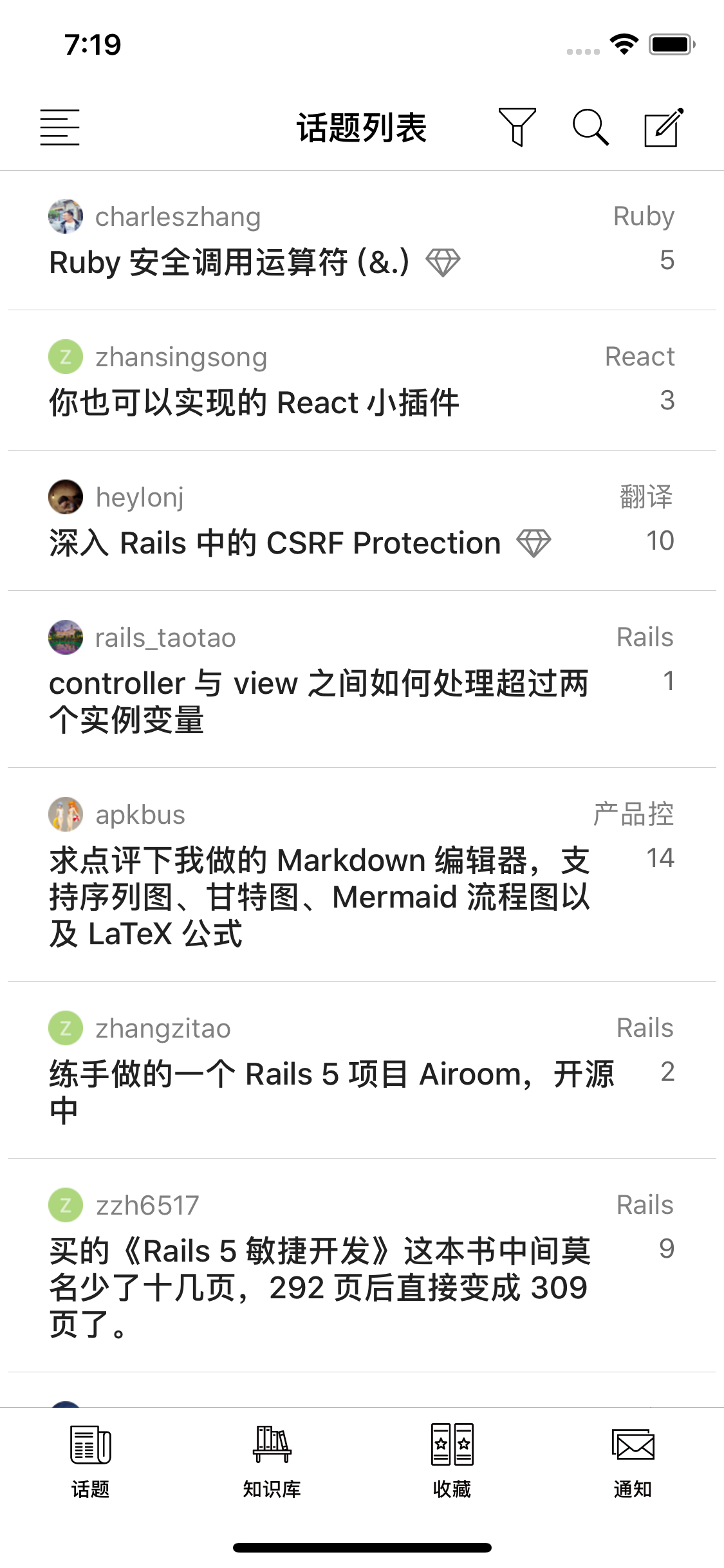724x1568 pixels.
Task: View heylonj's profile avatar
Action: pyautogui.click(x=66, y=497)
